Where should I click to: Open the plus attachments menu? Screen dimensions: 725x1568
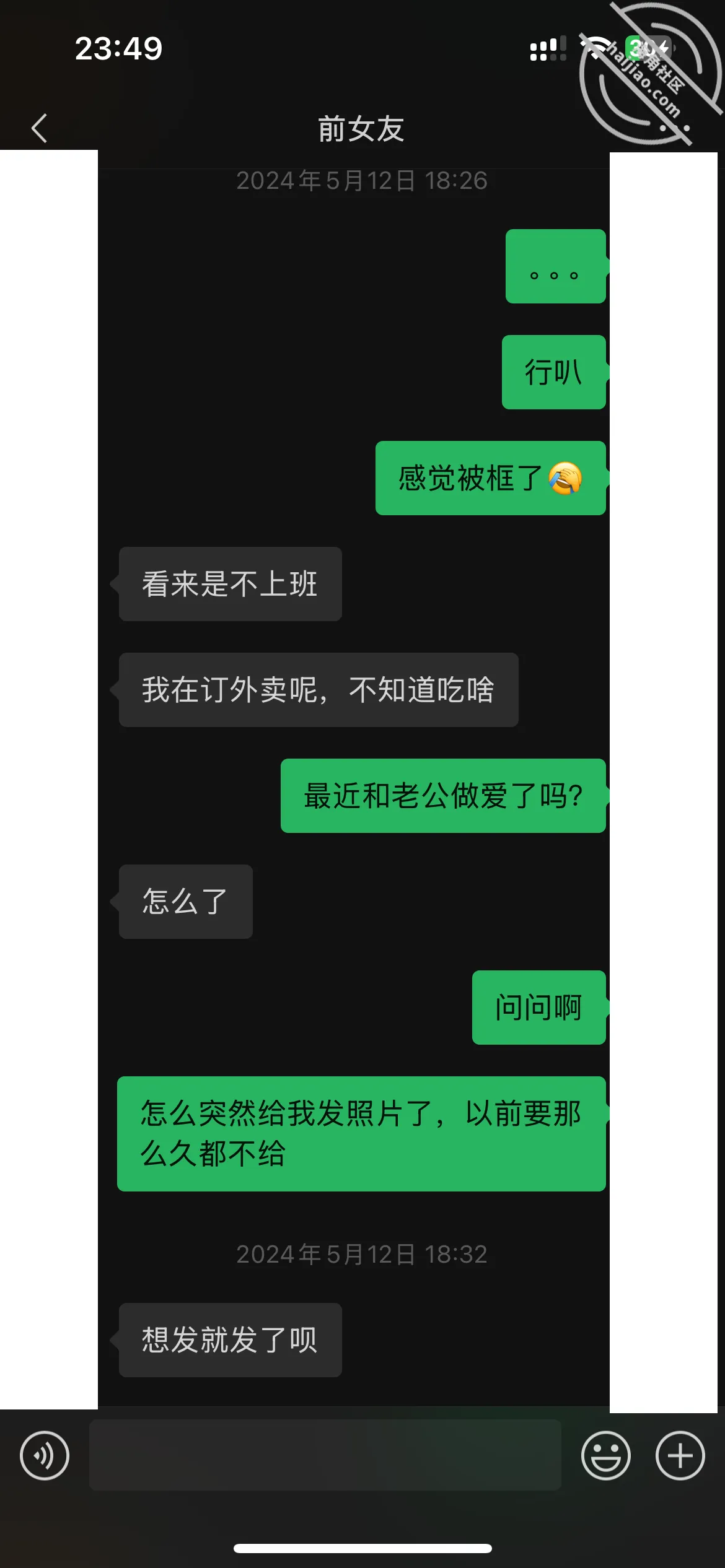680,1455
